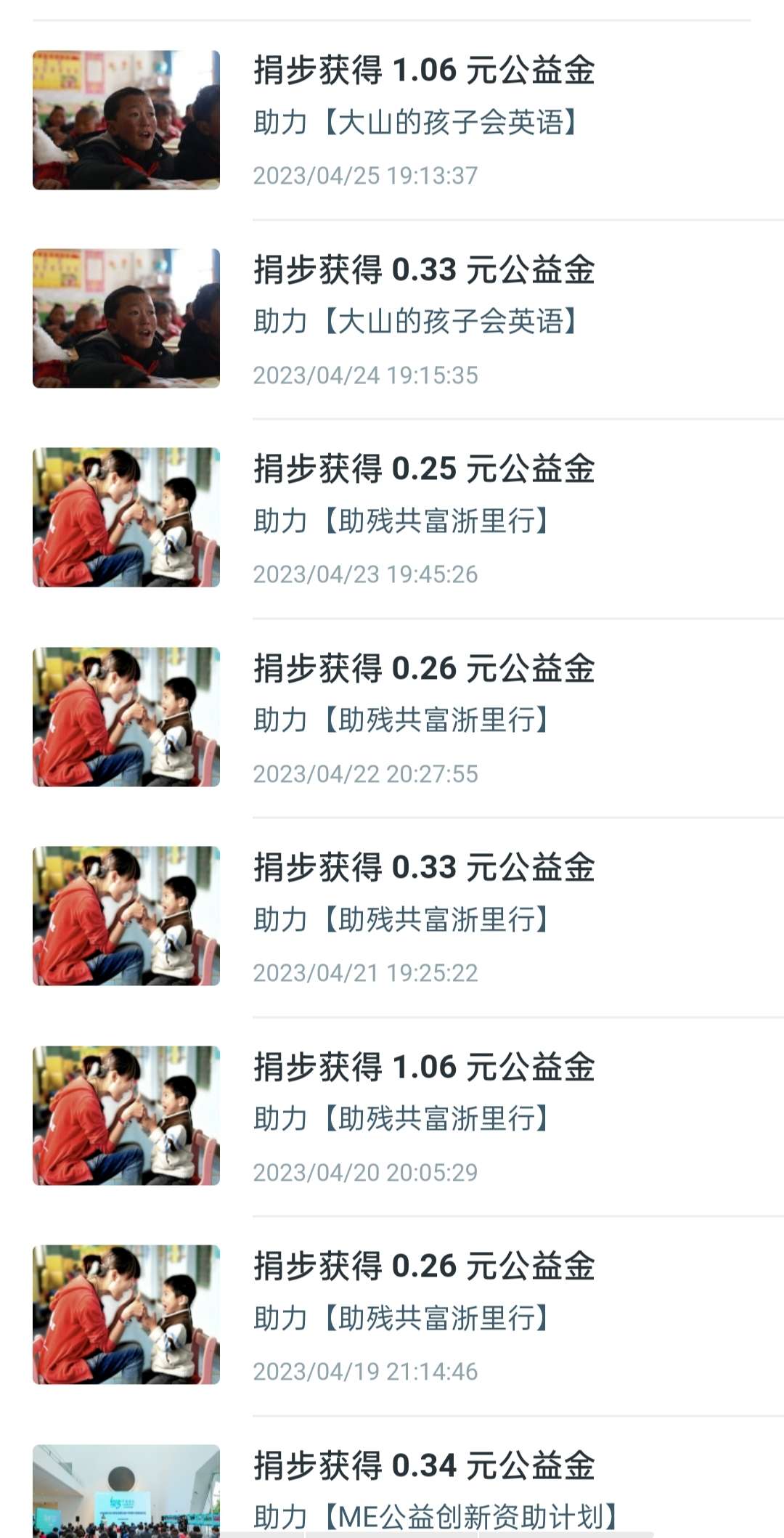The image size is (784, 1538).
Task: View the 0.33 元 record from 2023/04/21
Action: [424, 918]
